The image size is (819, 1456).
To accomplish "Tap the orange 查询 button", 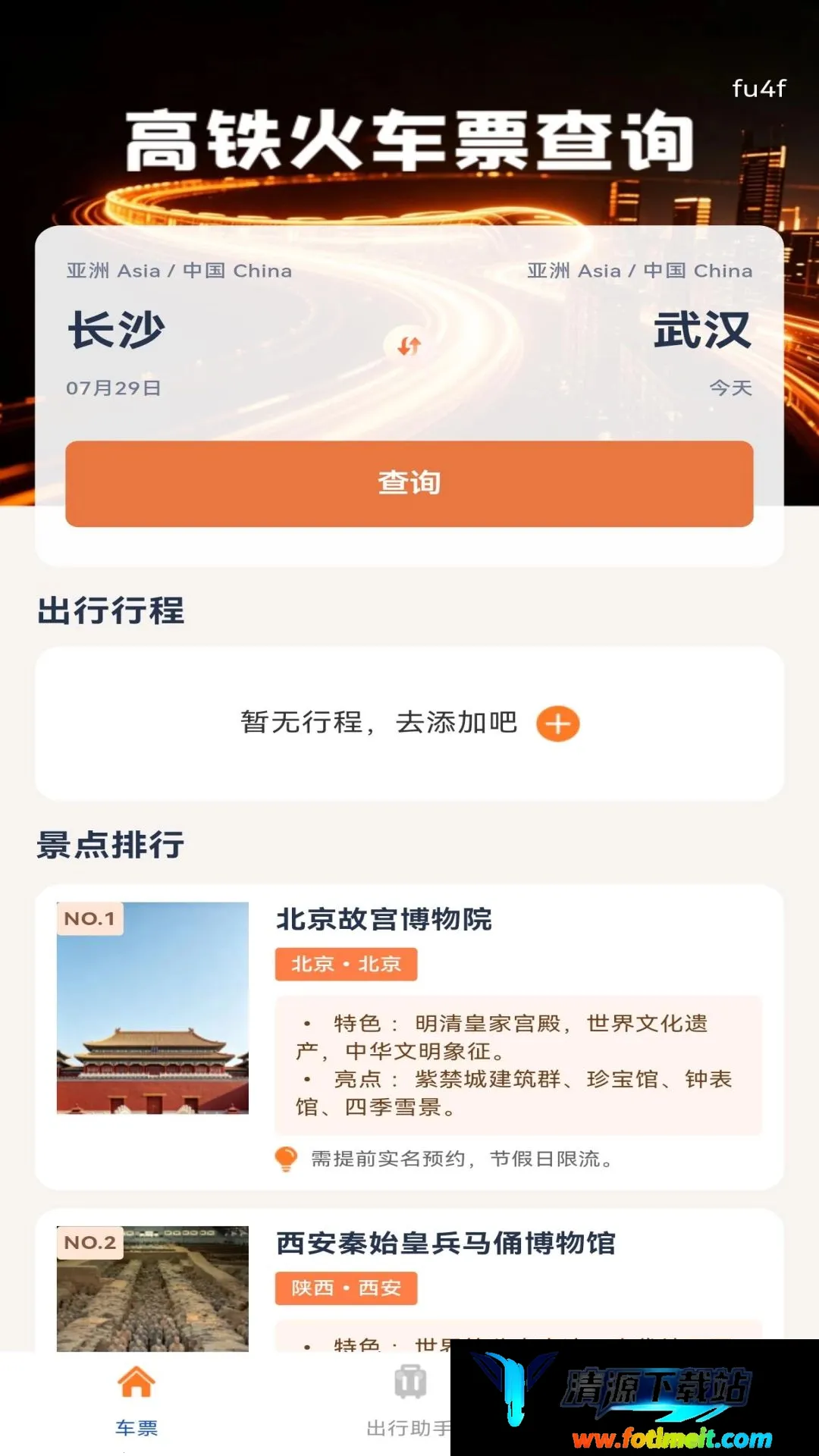I will (x=409, y=483).
